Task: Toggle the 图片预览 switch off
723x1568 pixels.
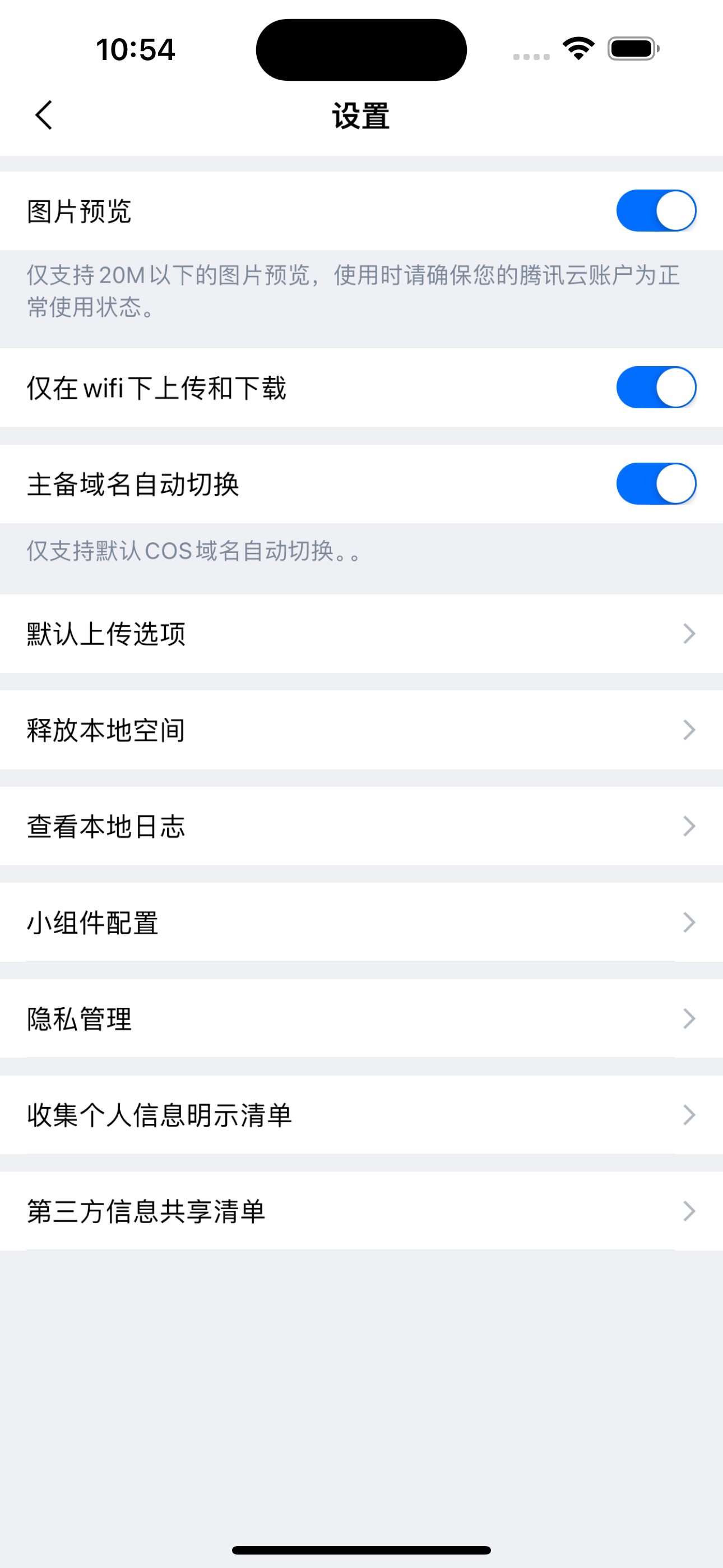Action: (x=655, y=211)
